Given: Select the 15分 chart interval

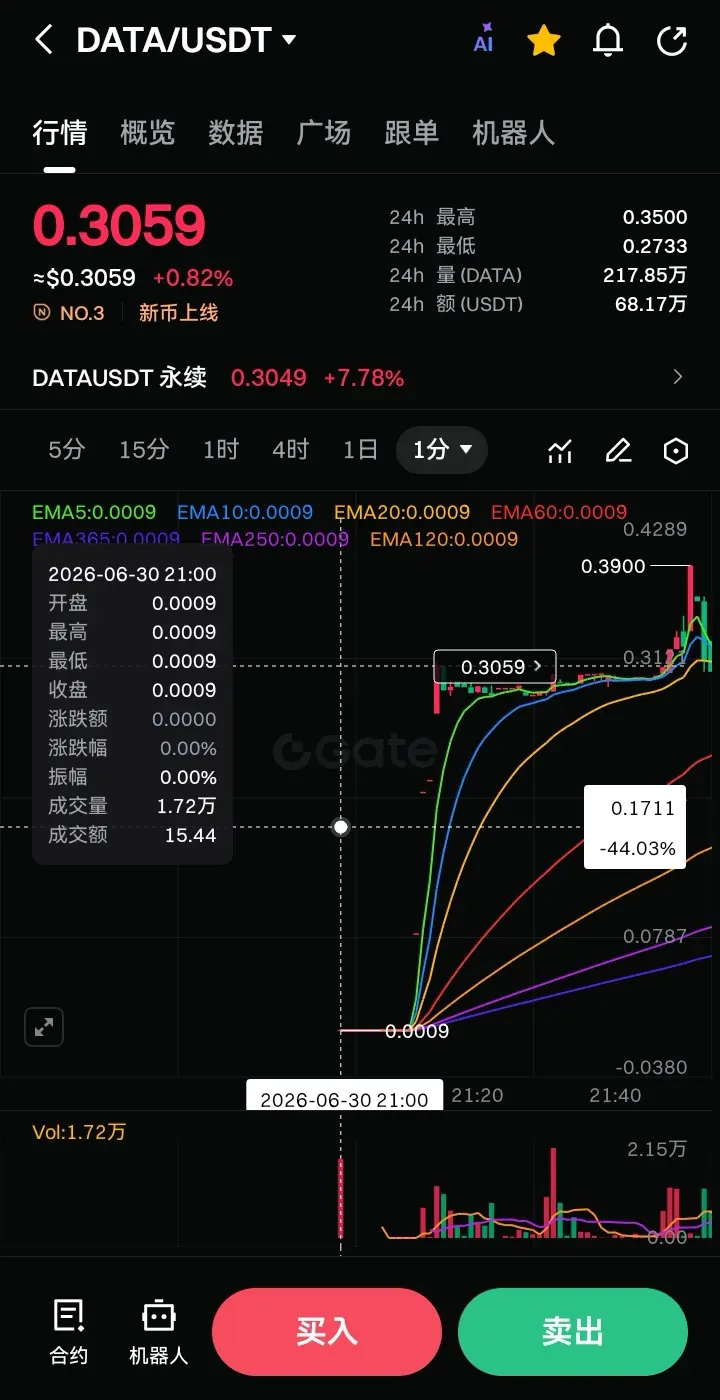Looking at the screenshot, I should coord(144,450).
